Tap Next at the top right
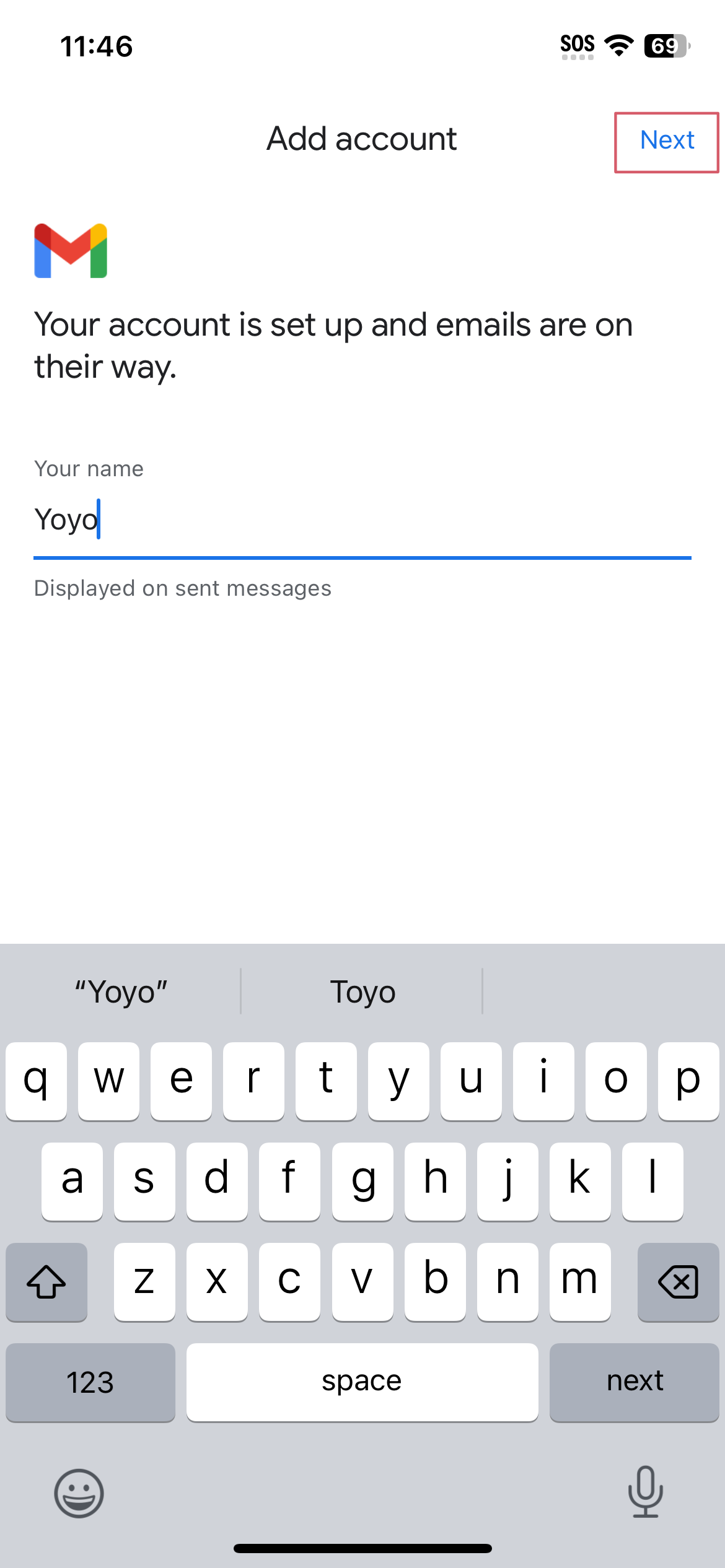This screenshot has width=725, height=1568. tap(667, 142)
